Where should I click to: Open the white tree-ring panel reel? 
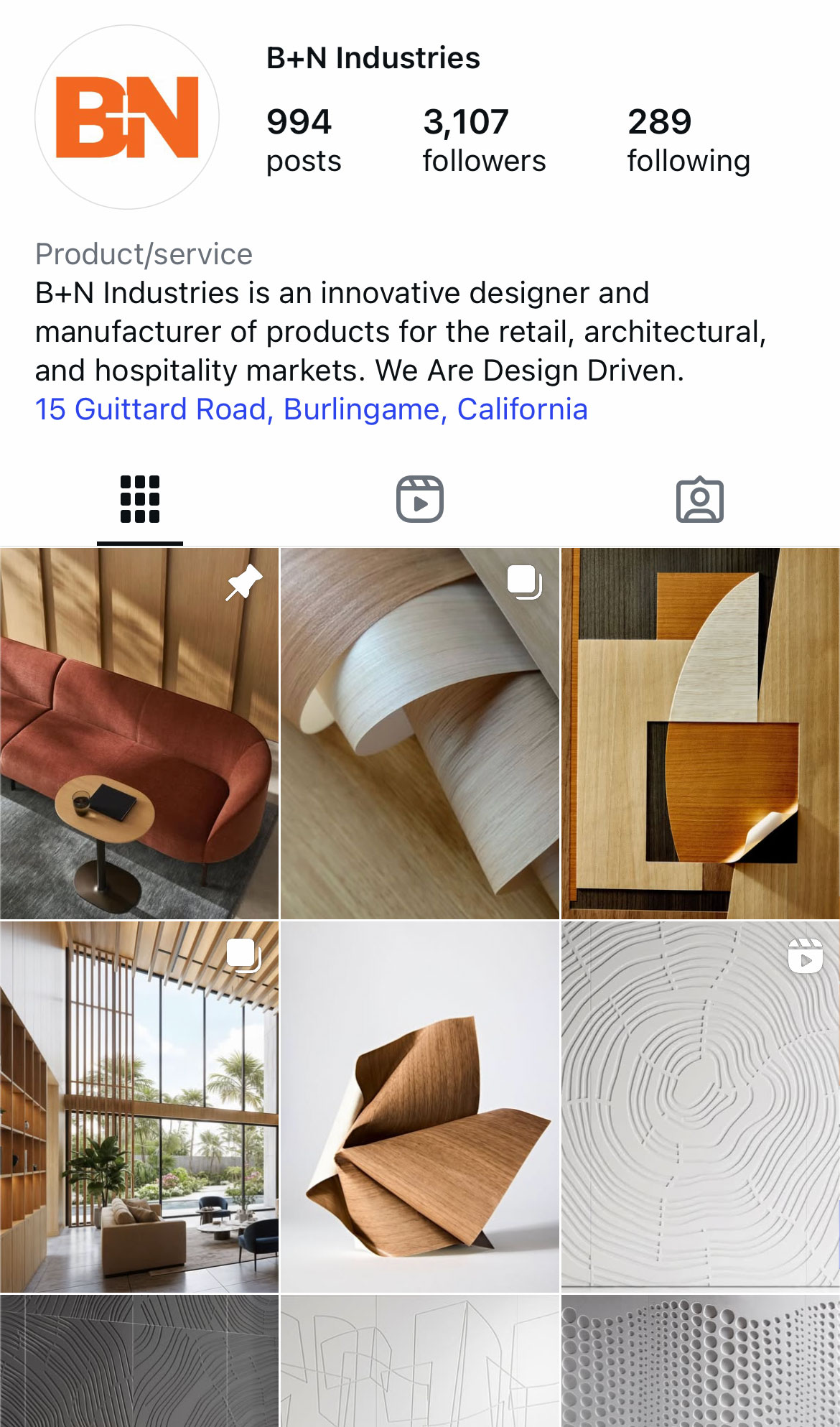(700, 1107)
